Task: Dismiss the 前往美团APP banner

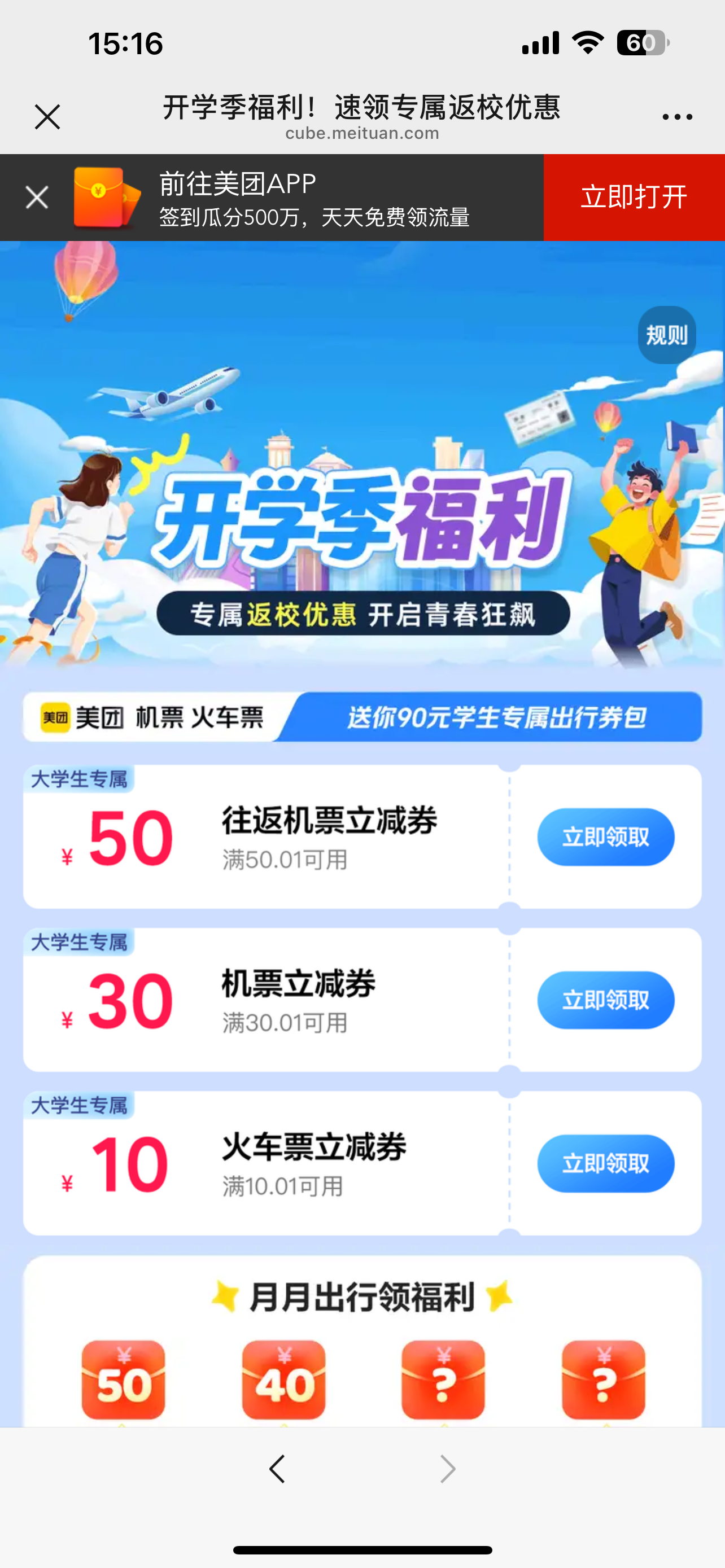Action: click(37, 198)
